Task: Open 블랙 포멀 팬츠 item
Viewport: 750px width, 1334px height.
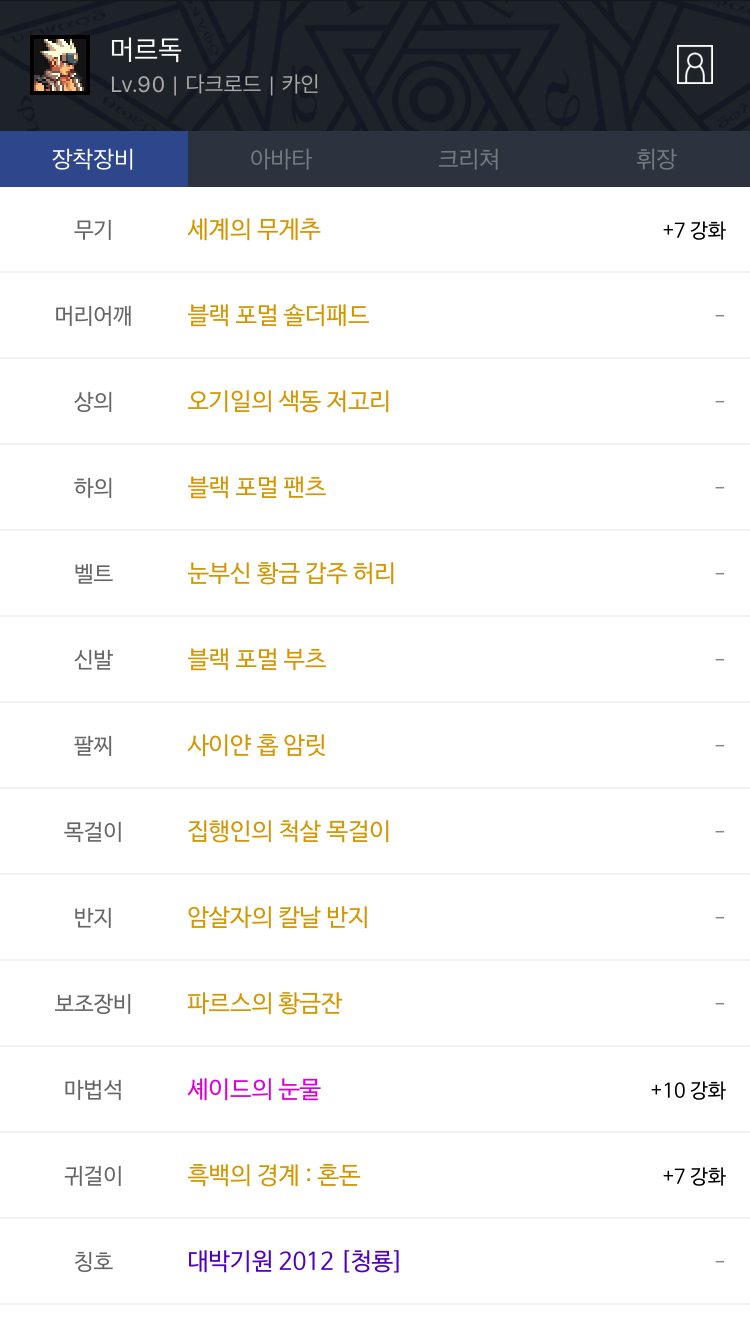Action: (x=257, y=487)
